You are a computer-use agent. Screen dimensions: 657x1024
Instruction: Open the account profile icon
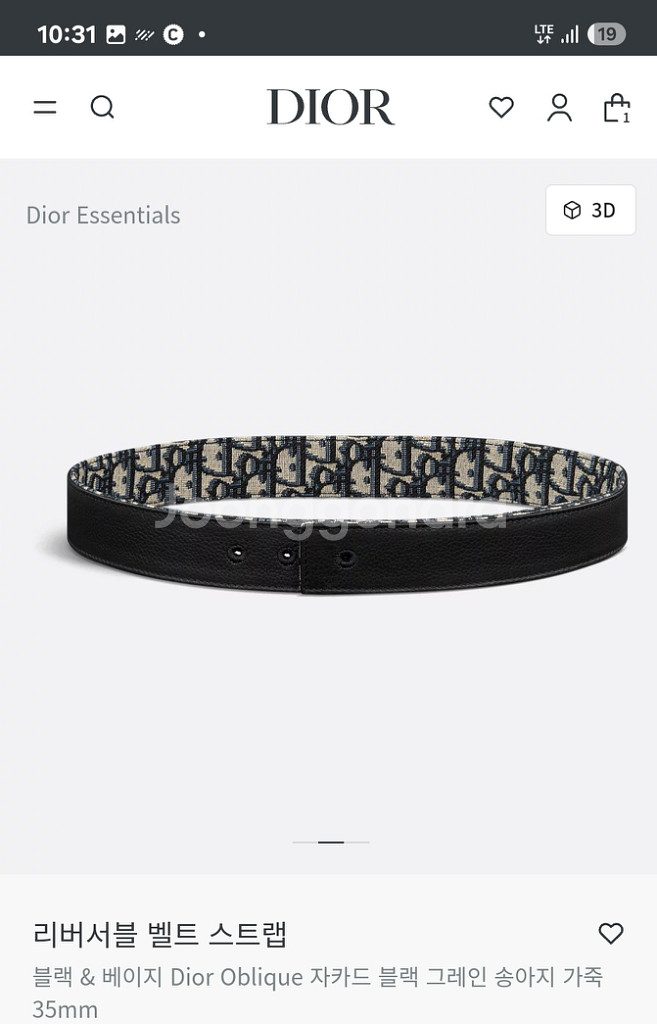tap(559, 107)
